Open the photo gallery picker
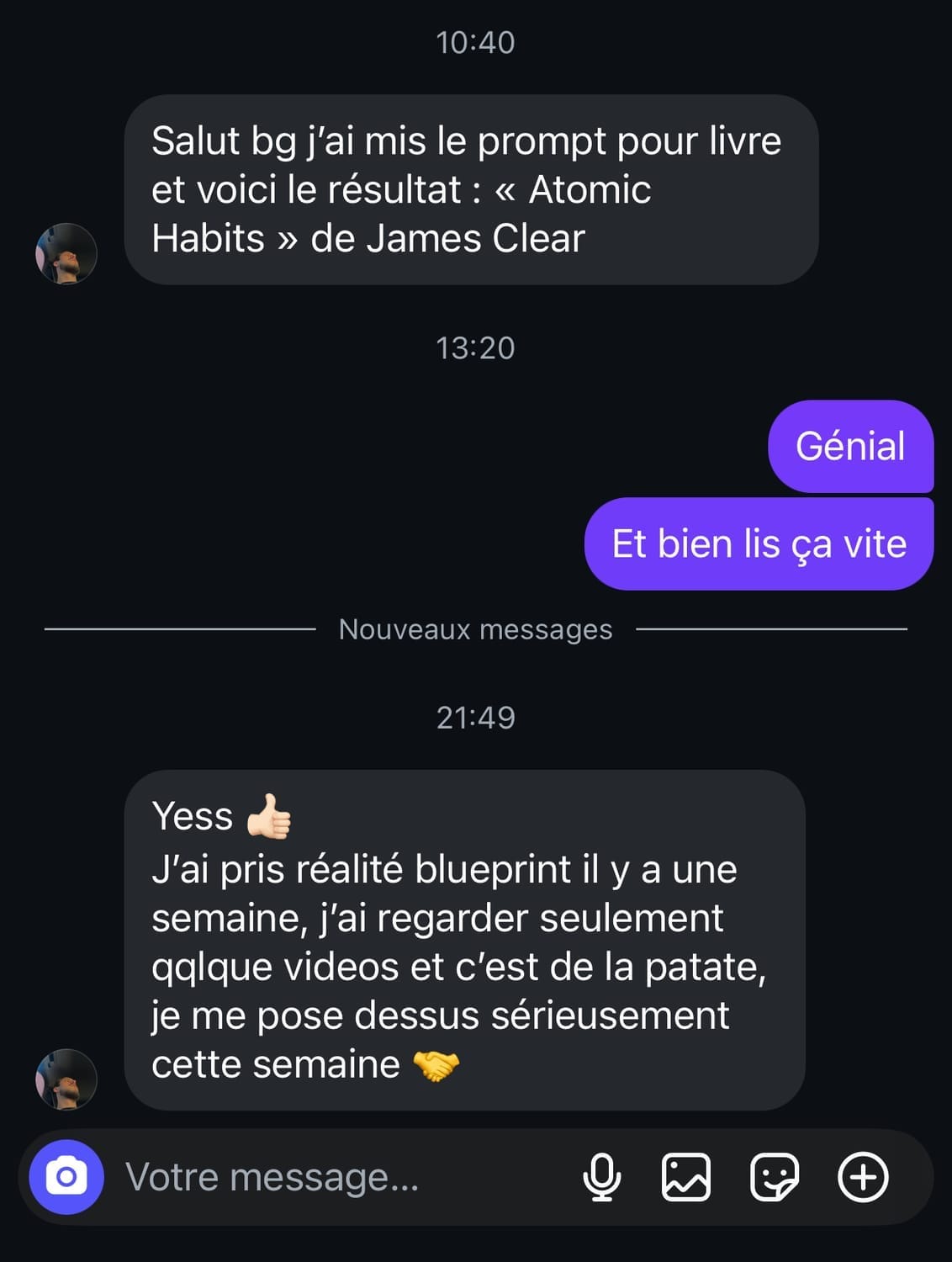The image size is (952, 1262). click(686, 1176)
